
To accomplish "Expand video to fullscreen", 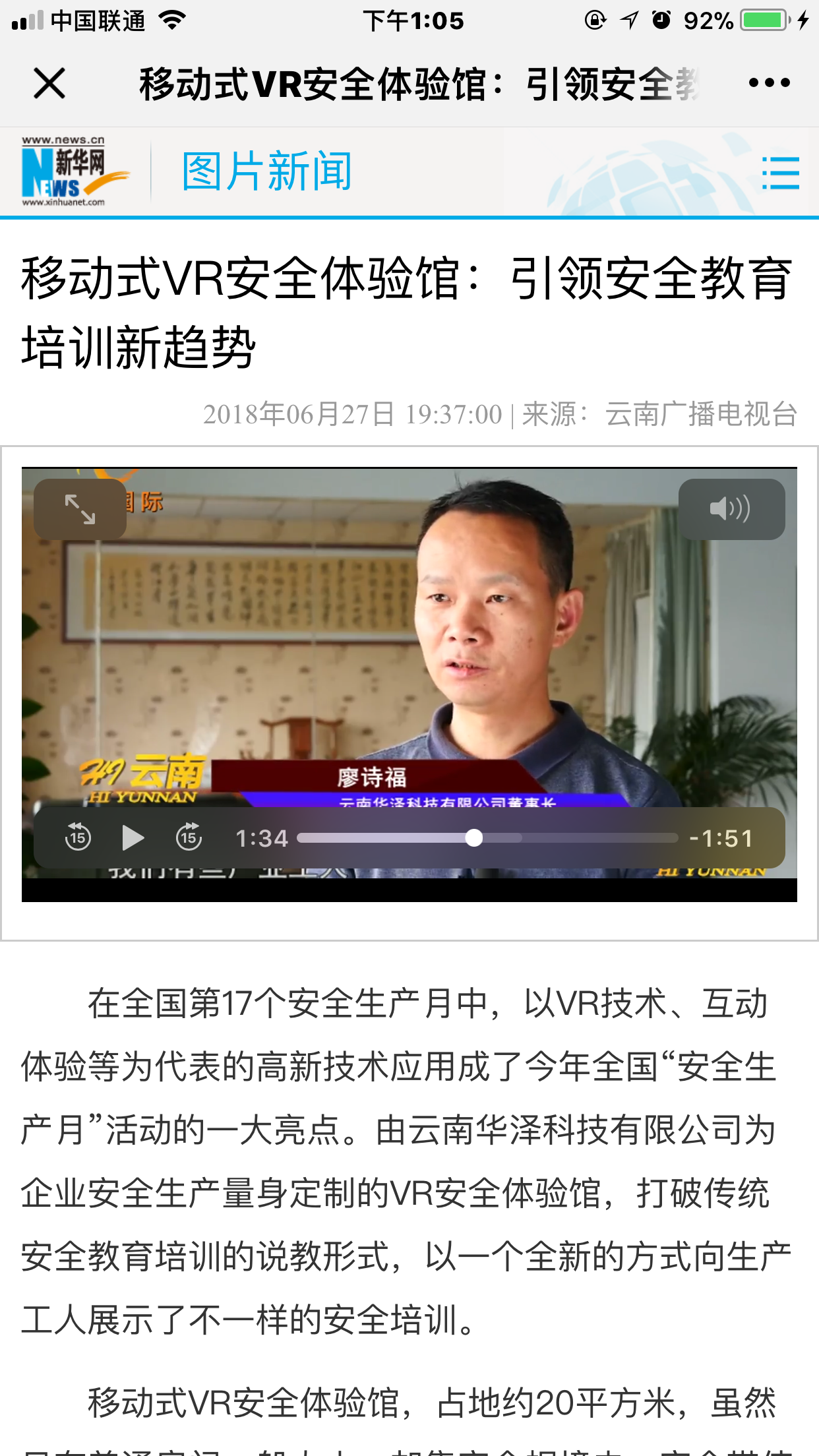I will pyautogui.click(x=80, y=509).
